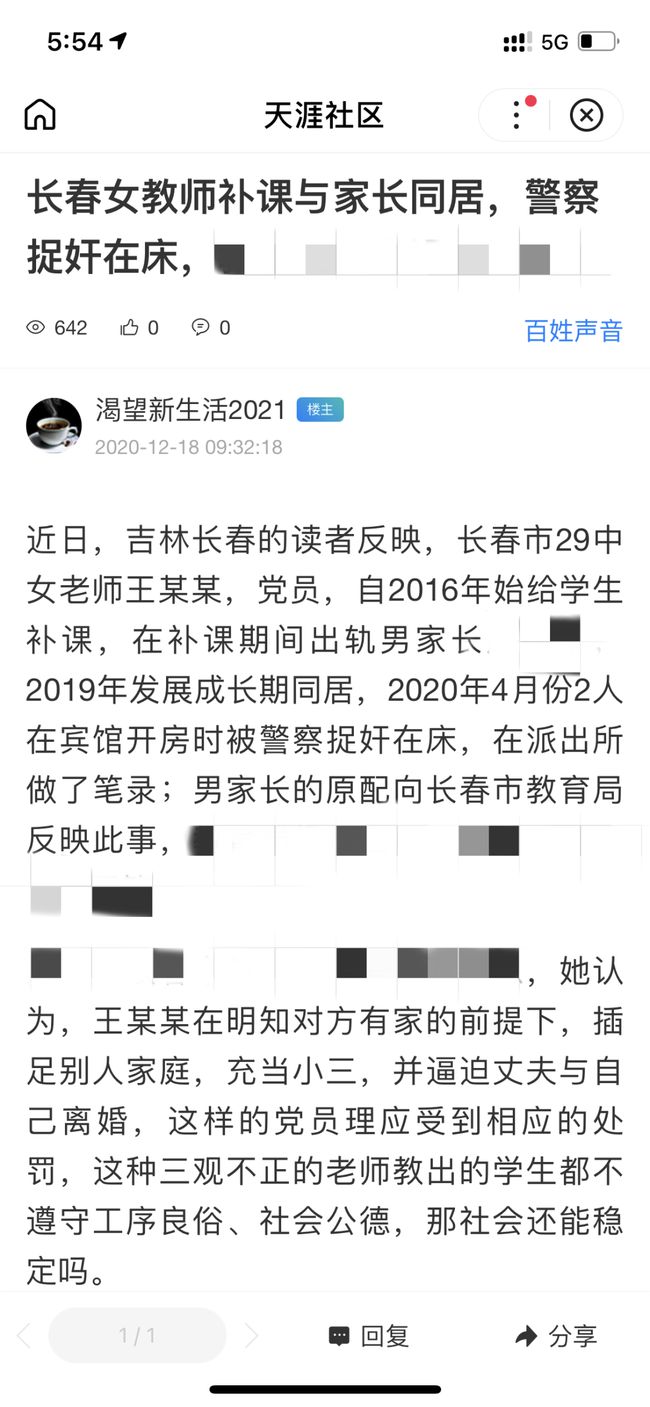Open the mini program more-options menu

coord(516,115)
